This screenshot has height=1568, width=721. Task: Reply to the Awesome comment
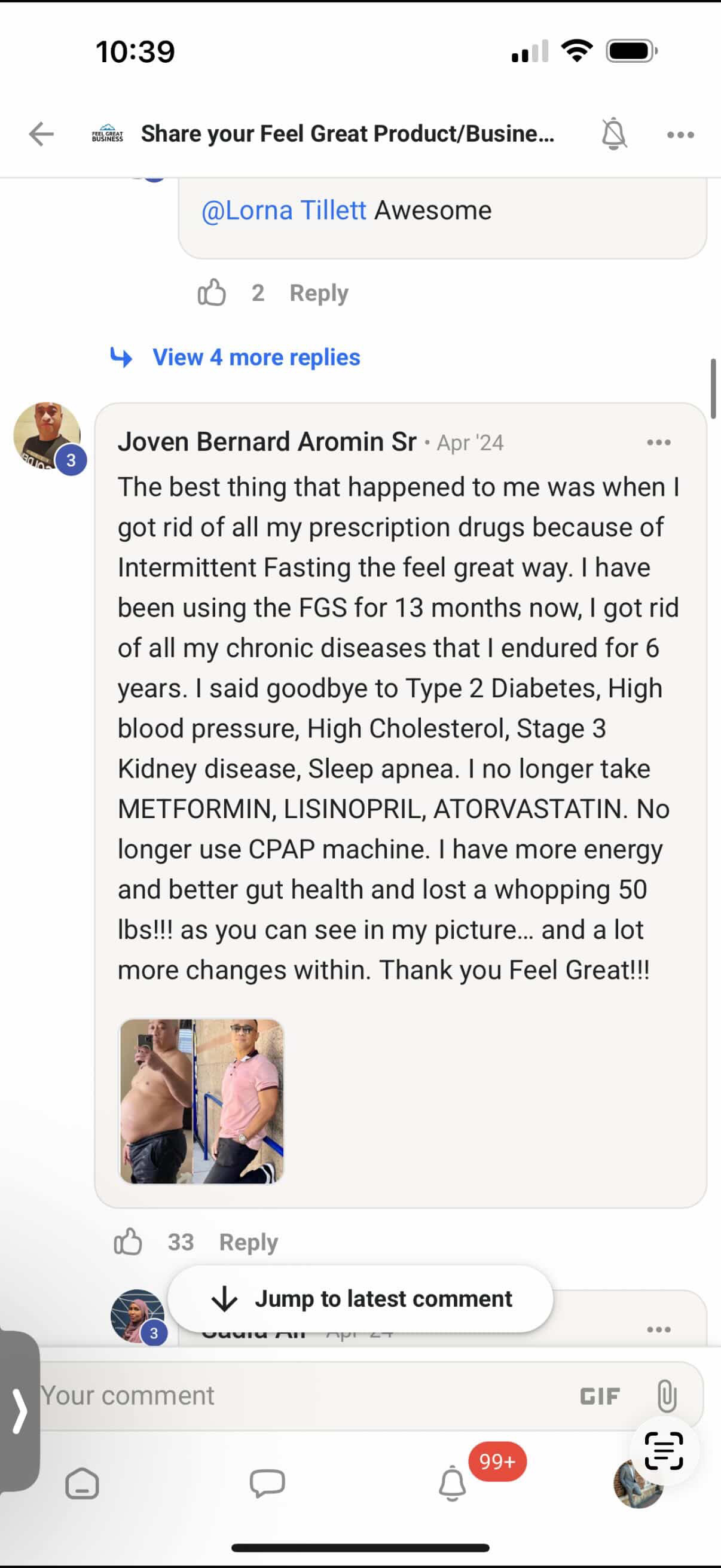click(x=319, y=293)
